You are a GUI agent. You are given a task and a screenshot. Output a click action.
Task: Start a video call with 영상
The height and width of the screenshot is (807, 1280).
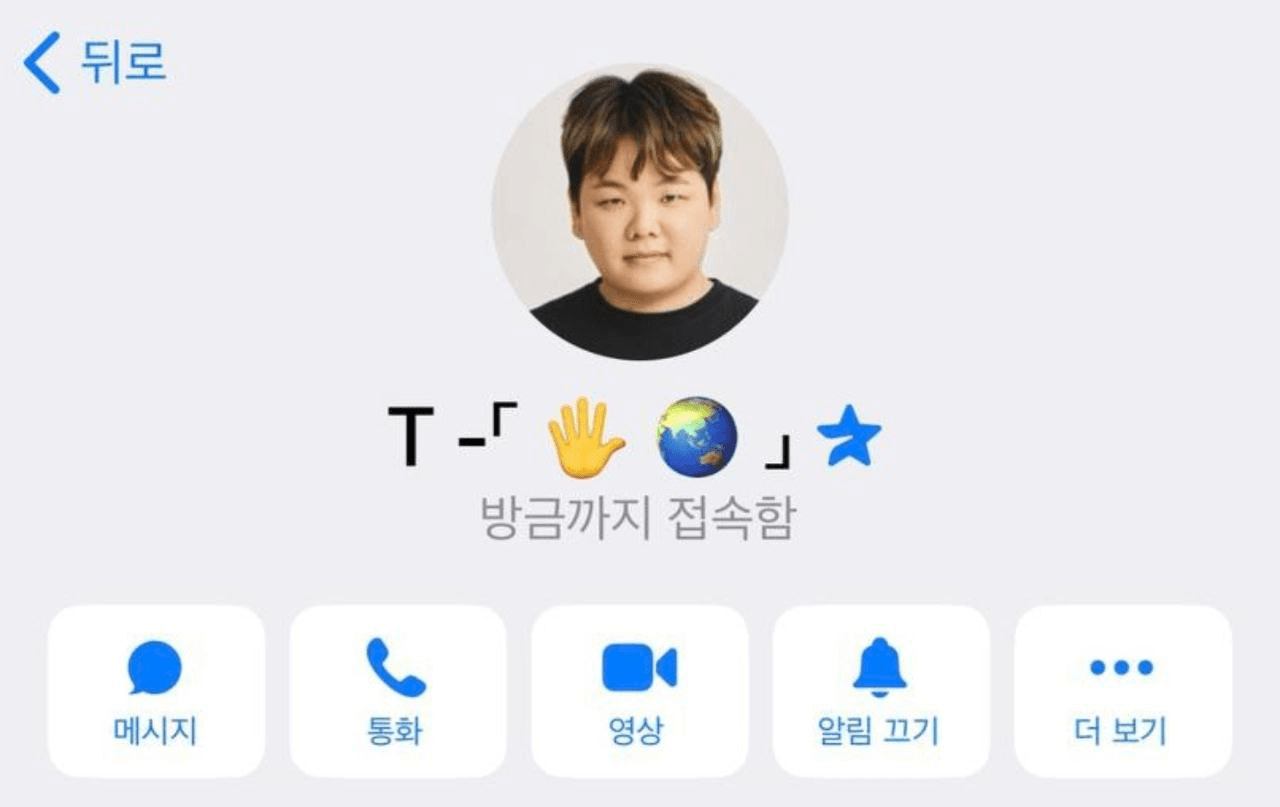tap(639, 691)
